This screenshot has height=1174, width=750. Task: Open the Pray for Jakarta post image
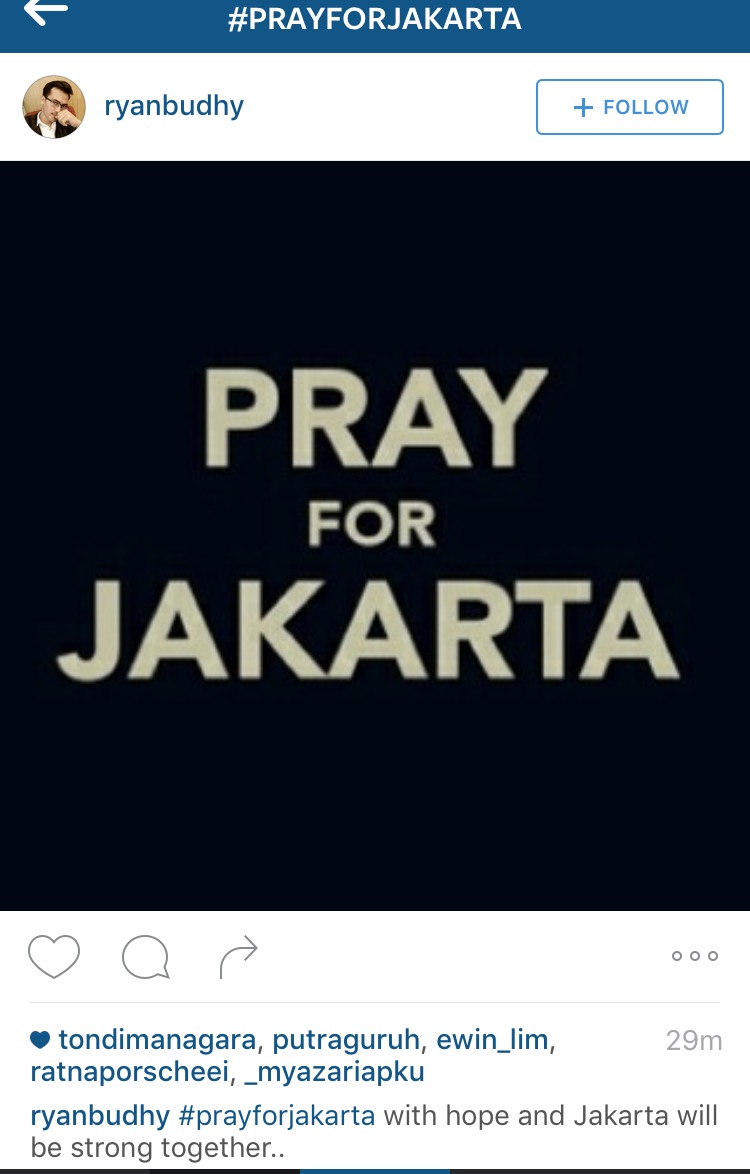pyautogui.click(x=375, y=535)
